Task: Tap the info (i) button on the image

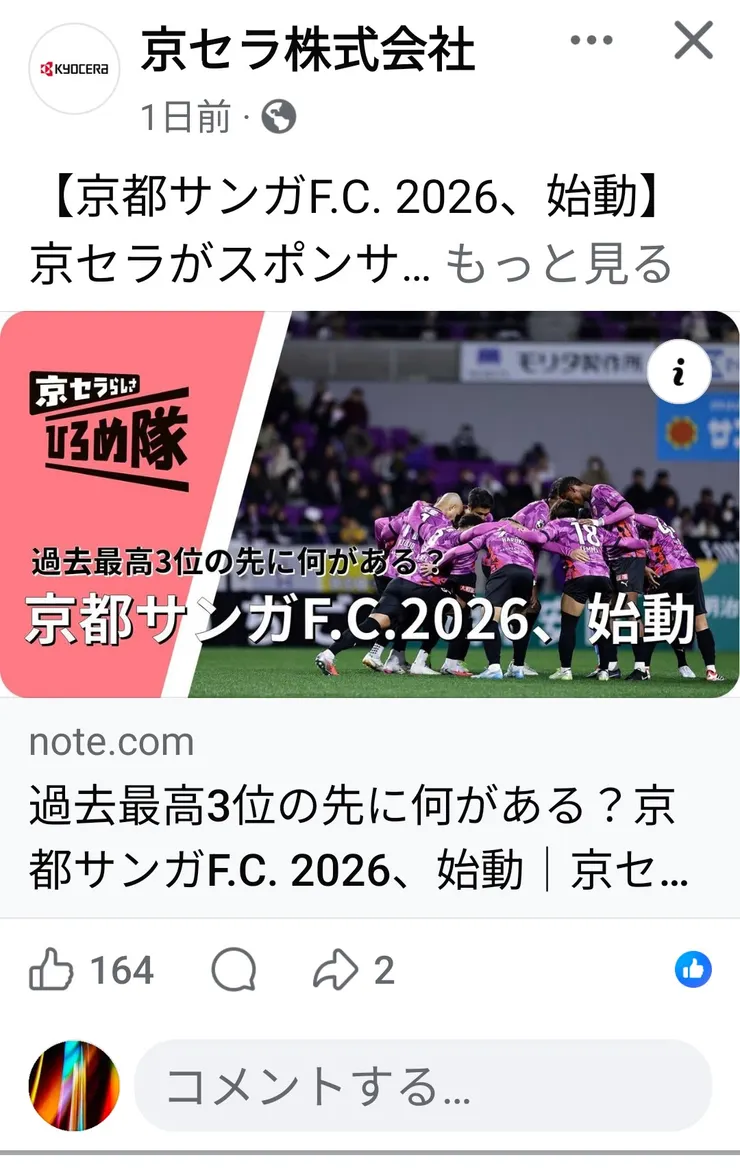Action: [x=679, y=372]
